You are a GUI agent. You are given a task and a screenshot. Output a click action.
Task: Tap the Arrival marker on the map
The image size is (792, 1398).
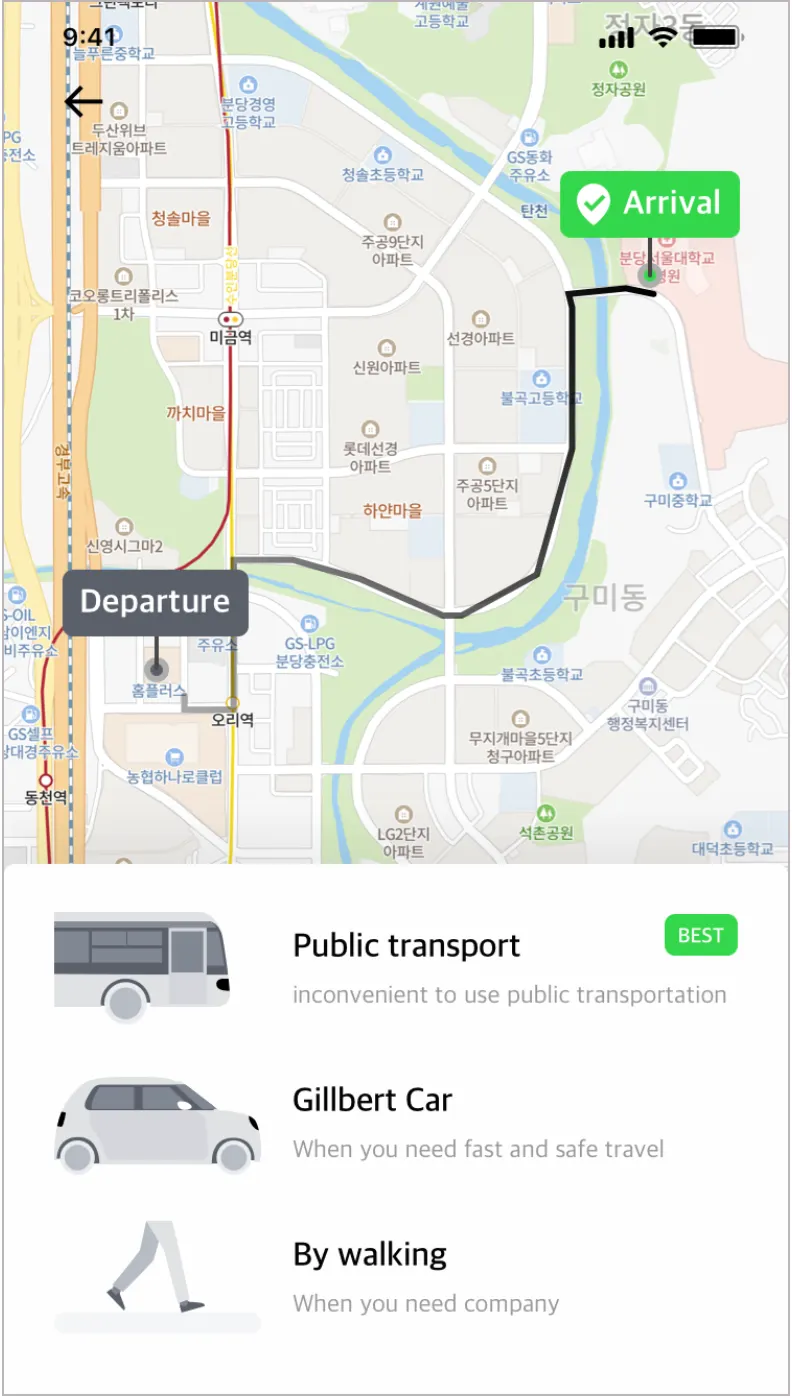tap(650, 205)
